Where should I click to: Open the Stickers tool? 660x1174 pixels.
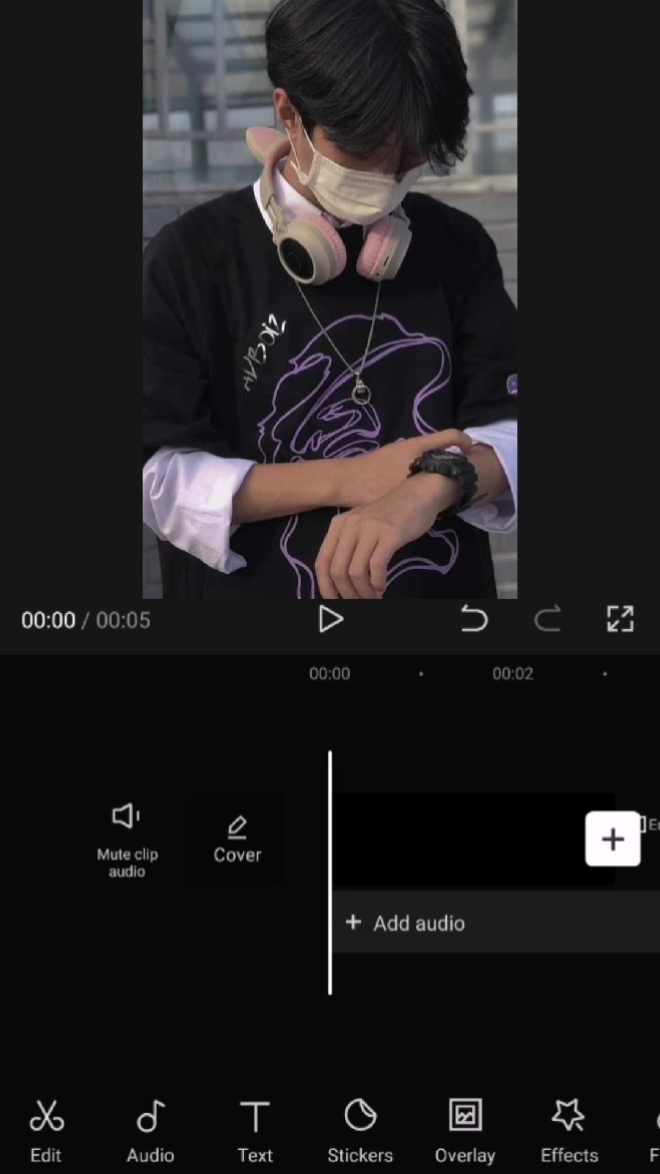(360, 1131)
